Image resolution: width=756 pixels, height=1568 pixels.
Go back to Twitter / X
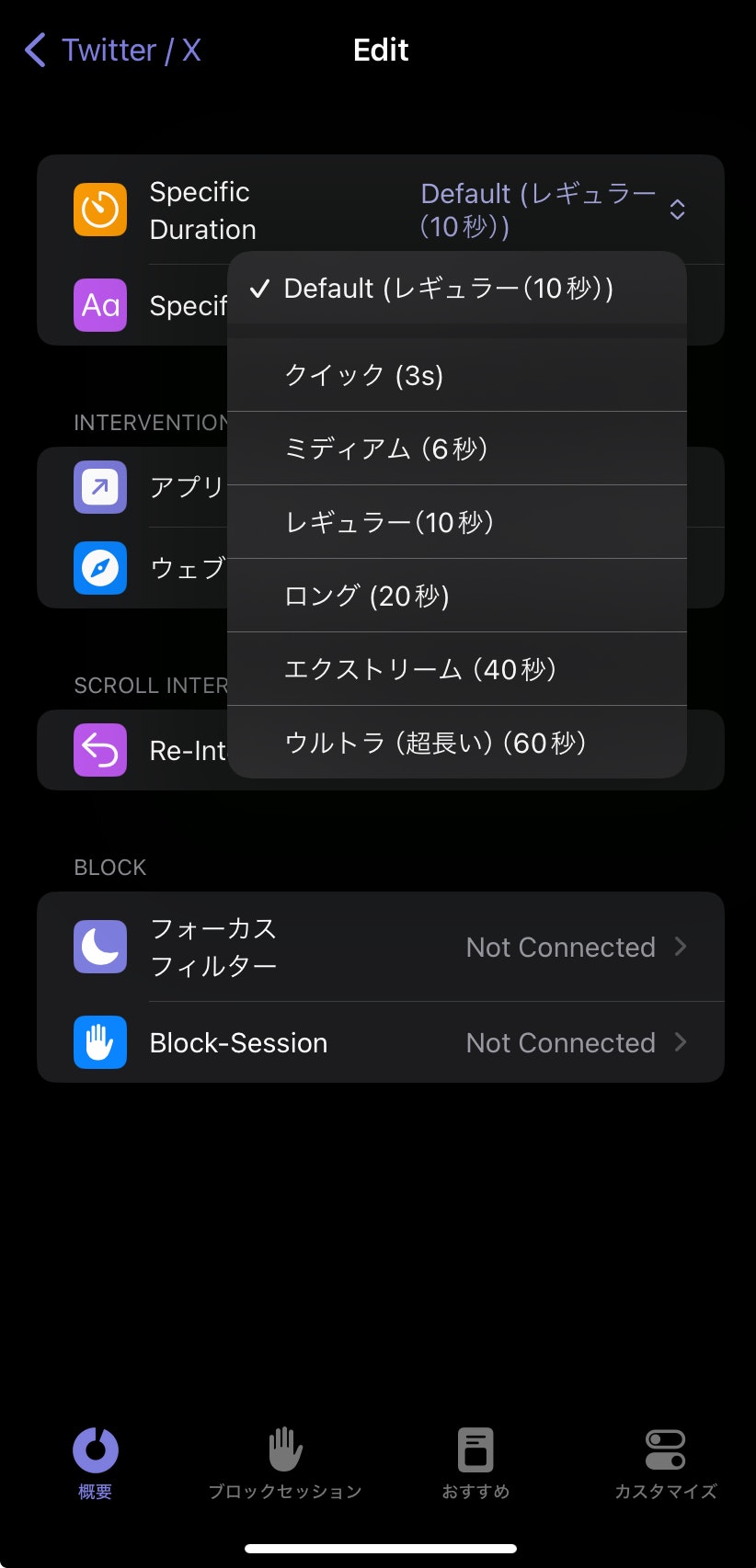pos(112,50)
